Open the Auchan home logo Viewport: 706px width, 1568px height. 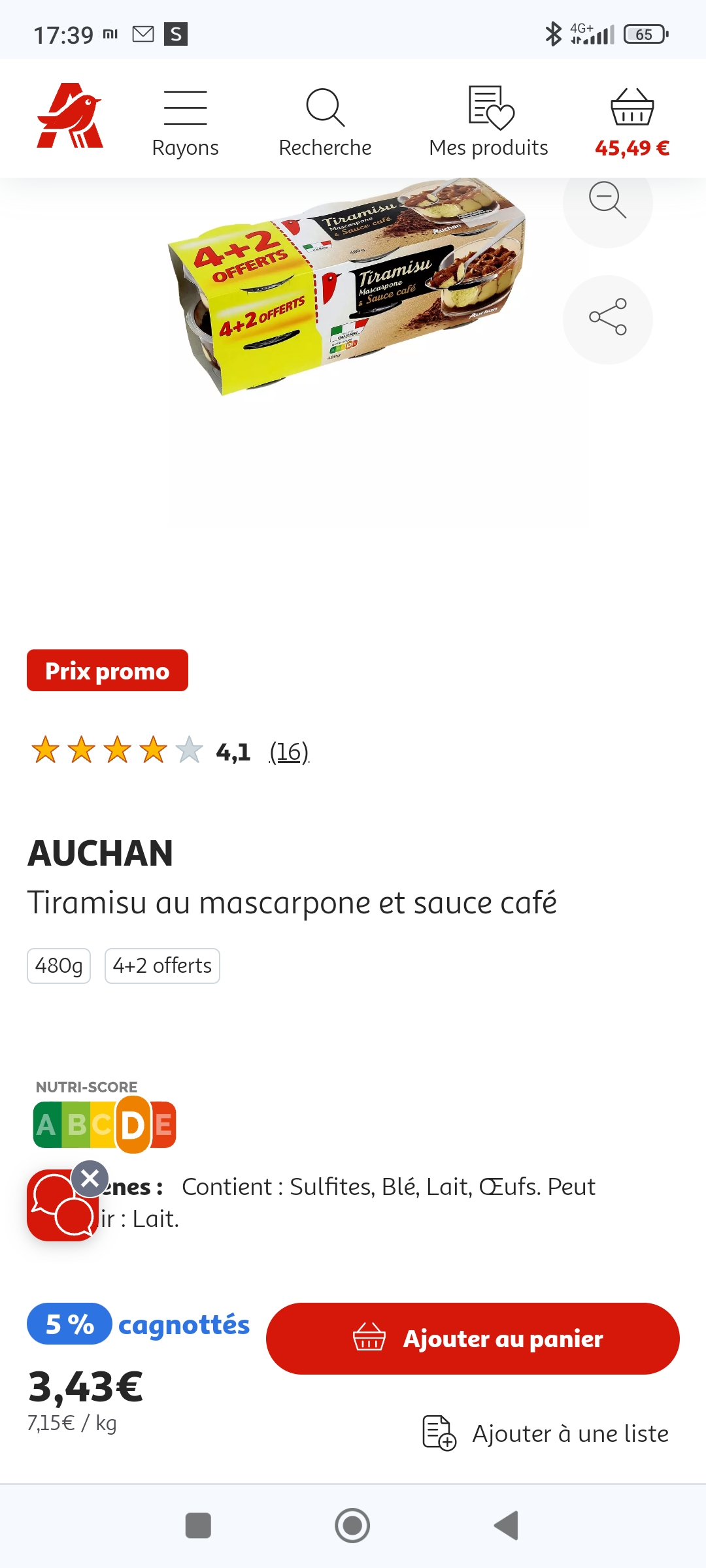pyautogui.click(x=70, y=116)
